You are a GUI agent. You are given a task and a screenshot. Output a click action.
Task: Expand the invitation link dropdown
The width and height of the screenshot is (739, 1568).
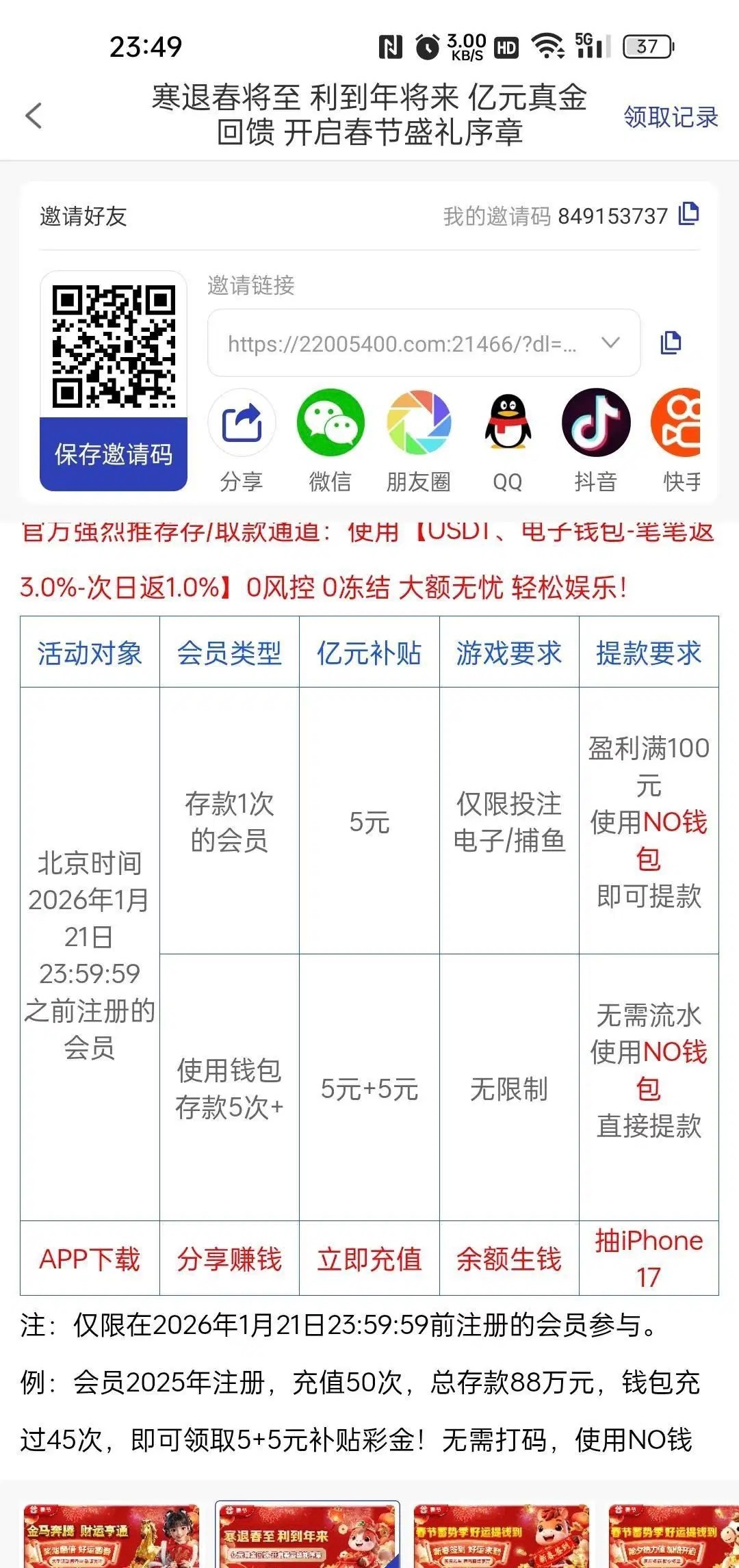610,342
